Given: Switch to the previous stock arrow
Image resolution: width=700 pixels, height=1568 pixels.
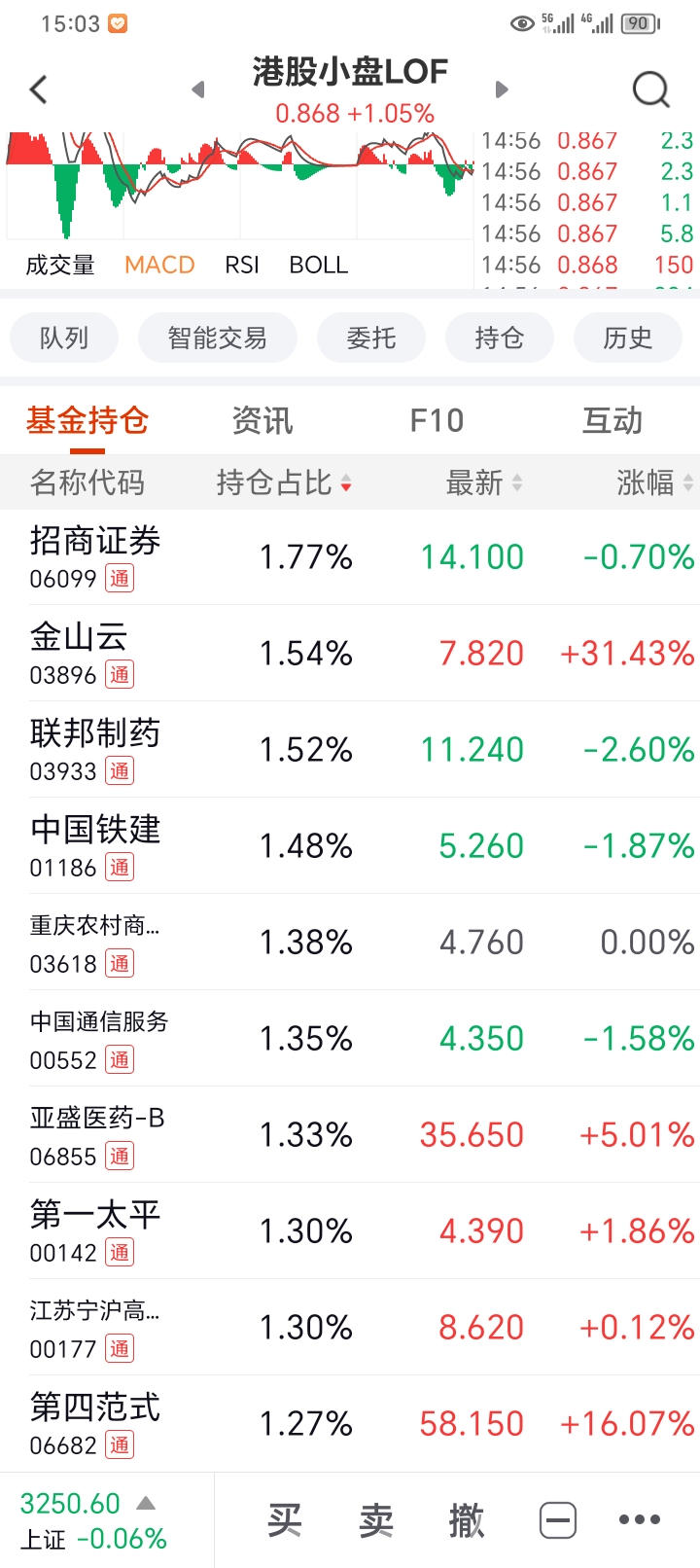Looking at the screenshot, I should click(x=198, y=90).
